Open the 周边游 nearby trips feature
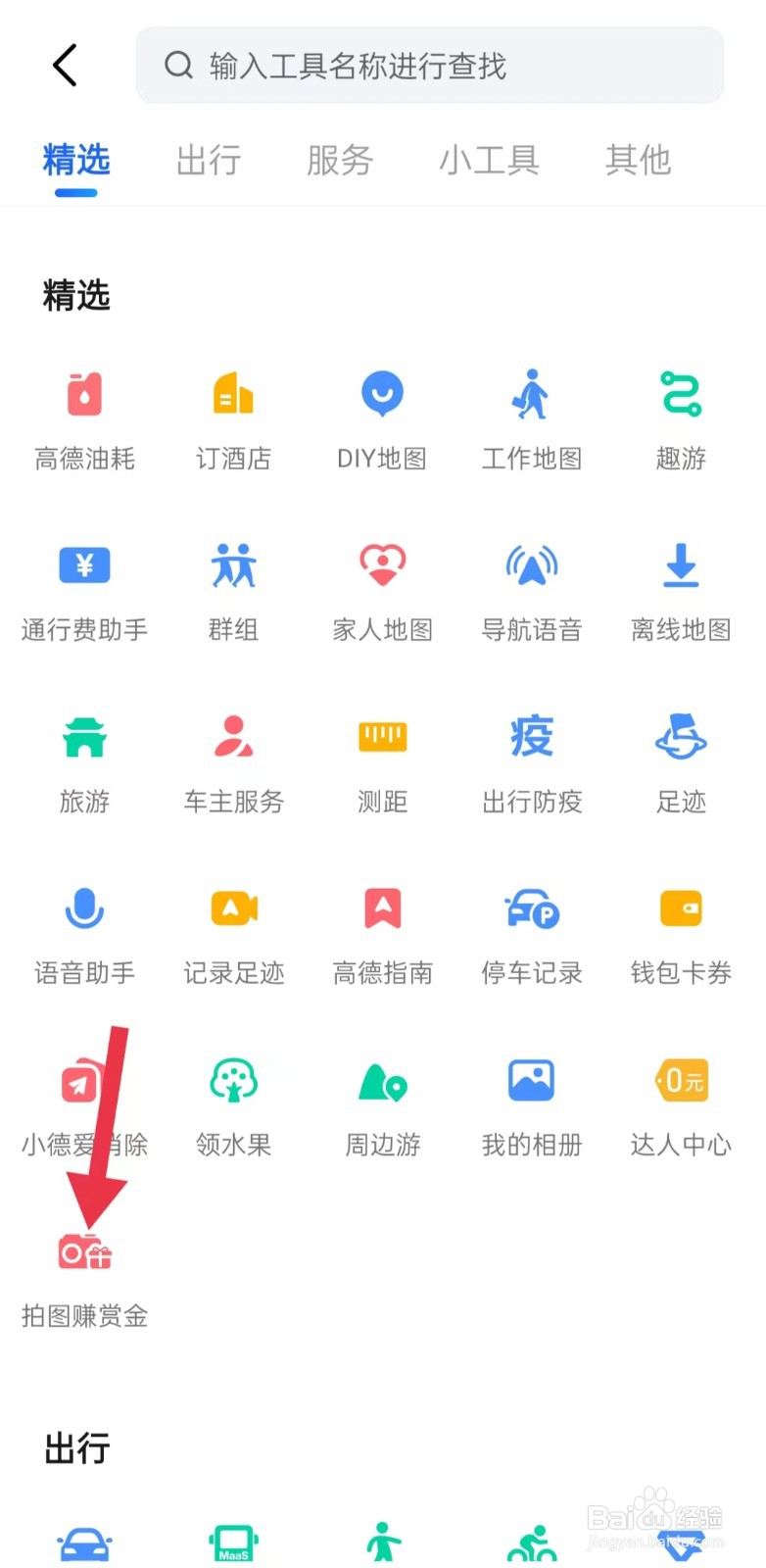 coord(382,1102)
